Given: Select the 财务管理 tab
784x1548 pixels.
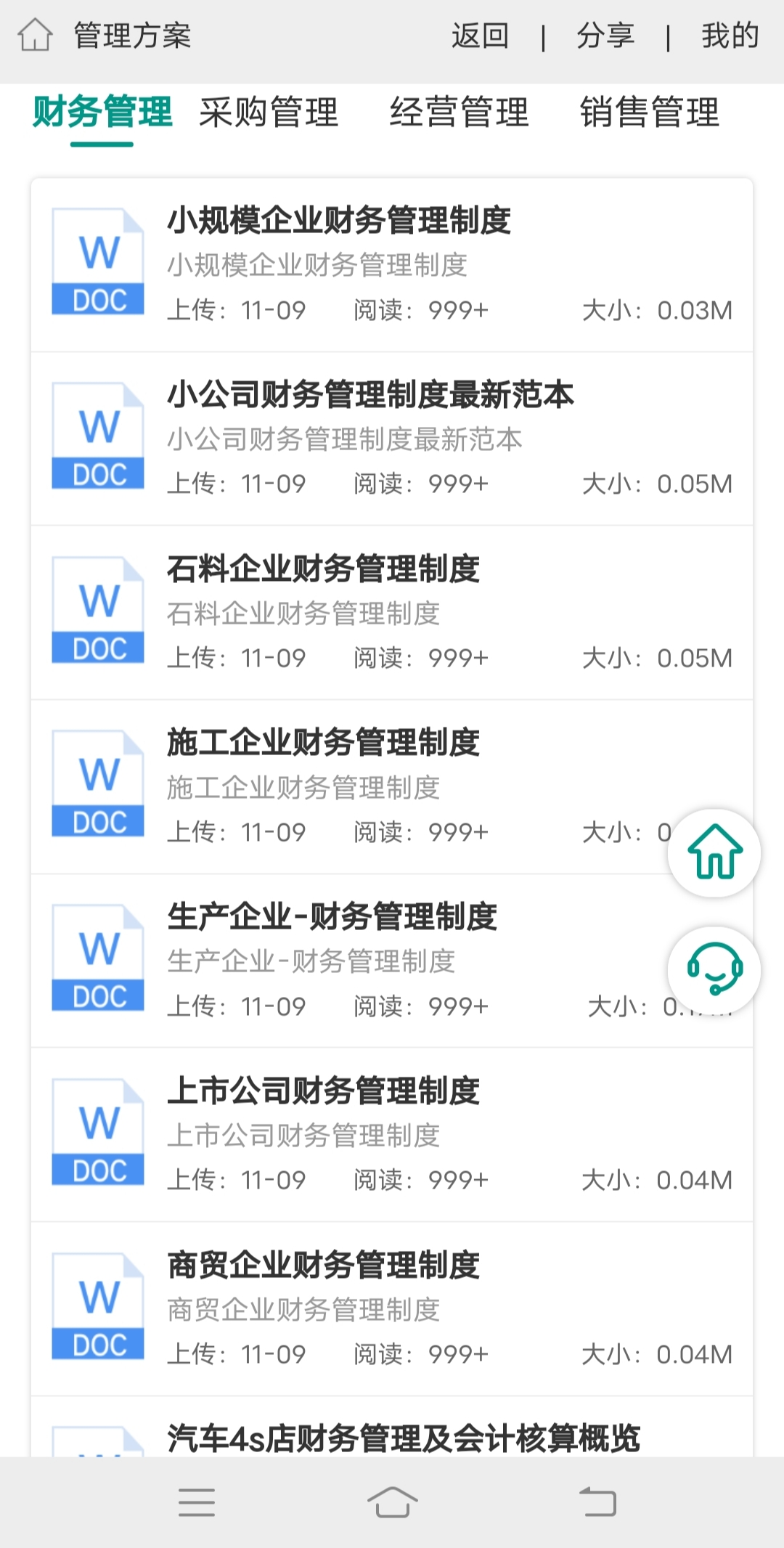Looking at the screenshot, I should tap(102, 114).
